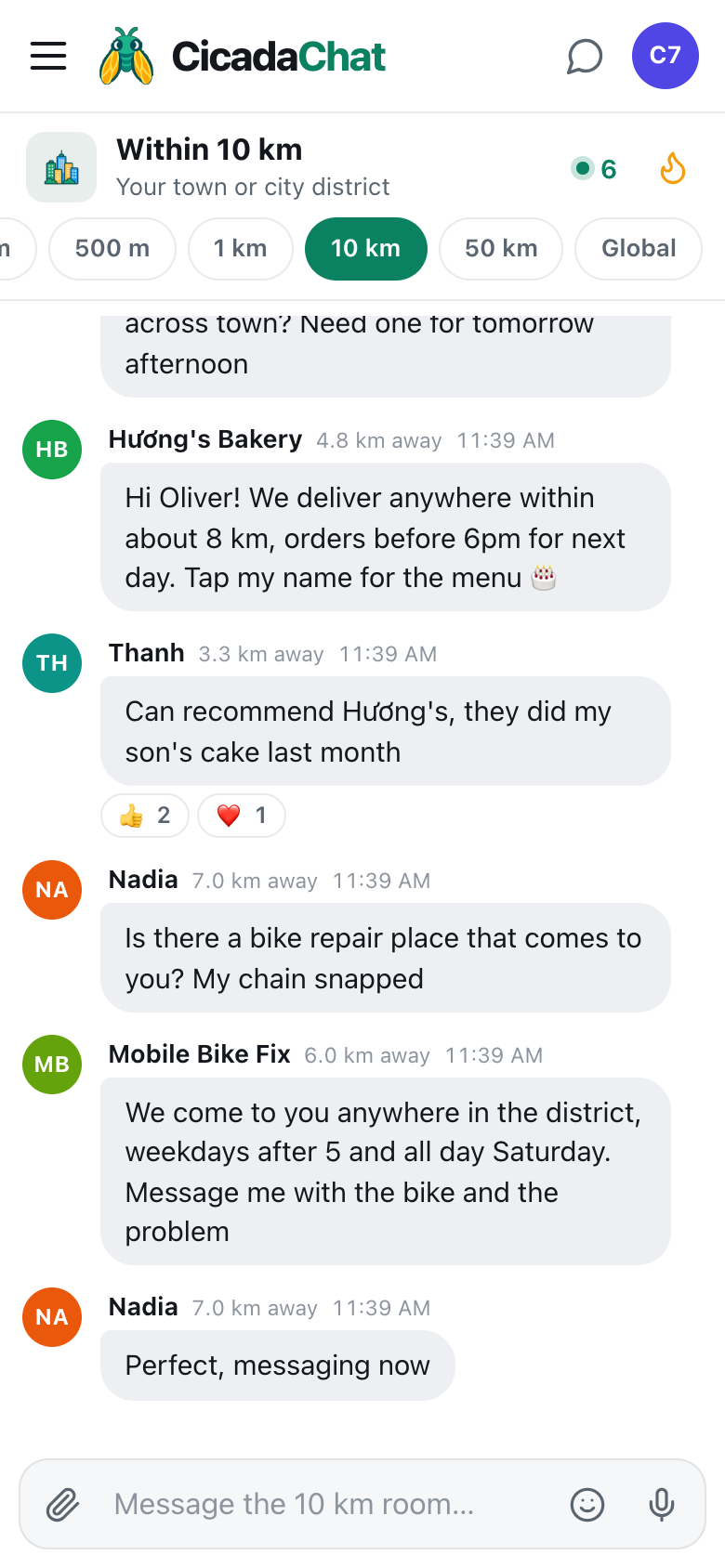Add a heart reaction to Thanh's message

tap(242, 816)
